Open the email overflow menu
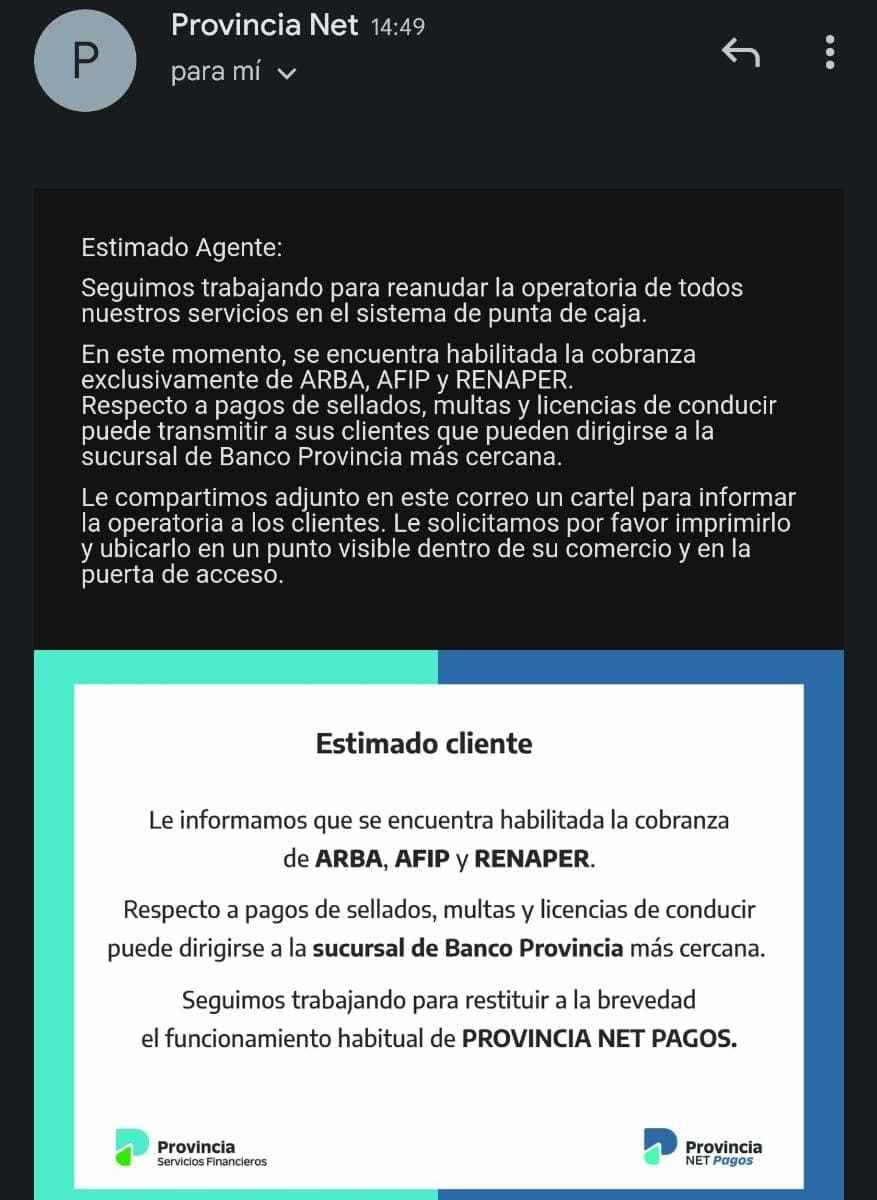This screenshot has height=1200, width=877. click(829, 52)
